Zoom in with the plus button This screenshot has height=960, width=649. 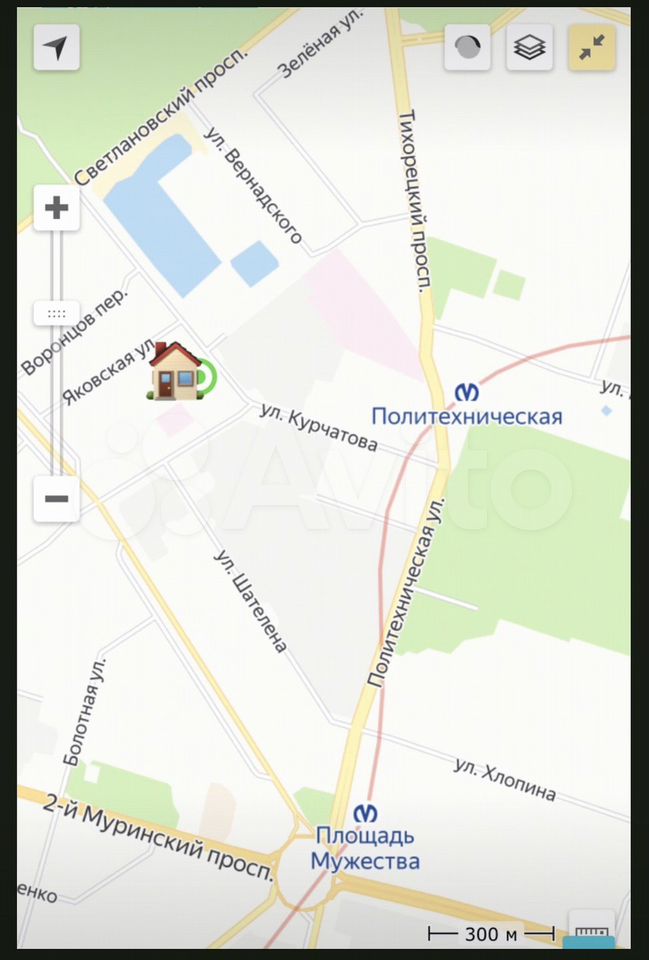57,208
